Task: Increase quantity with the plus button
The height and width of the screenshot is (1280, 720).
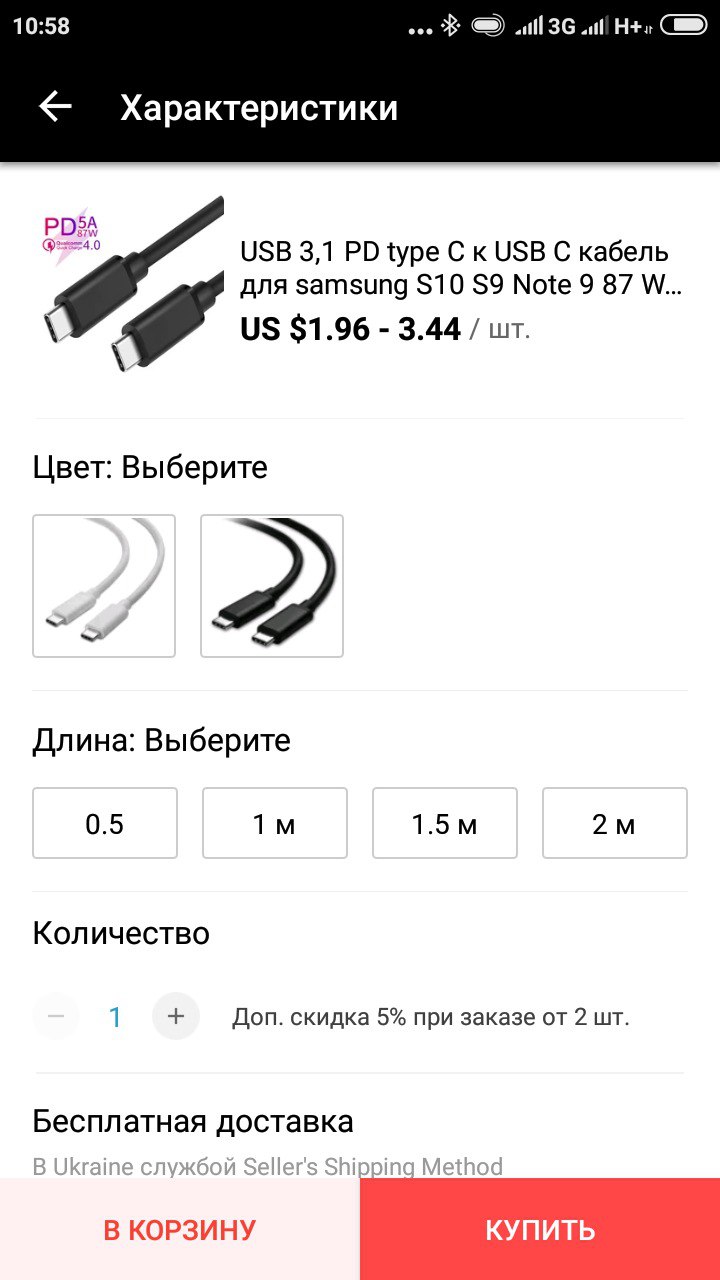Action: pos(176,1017)
